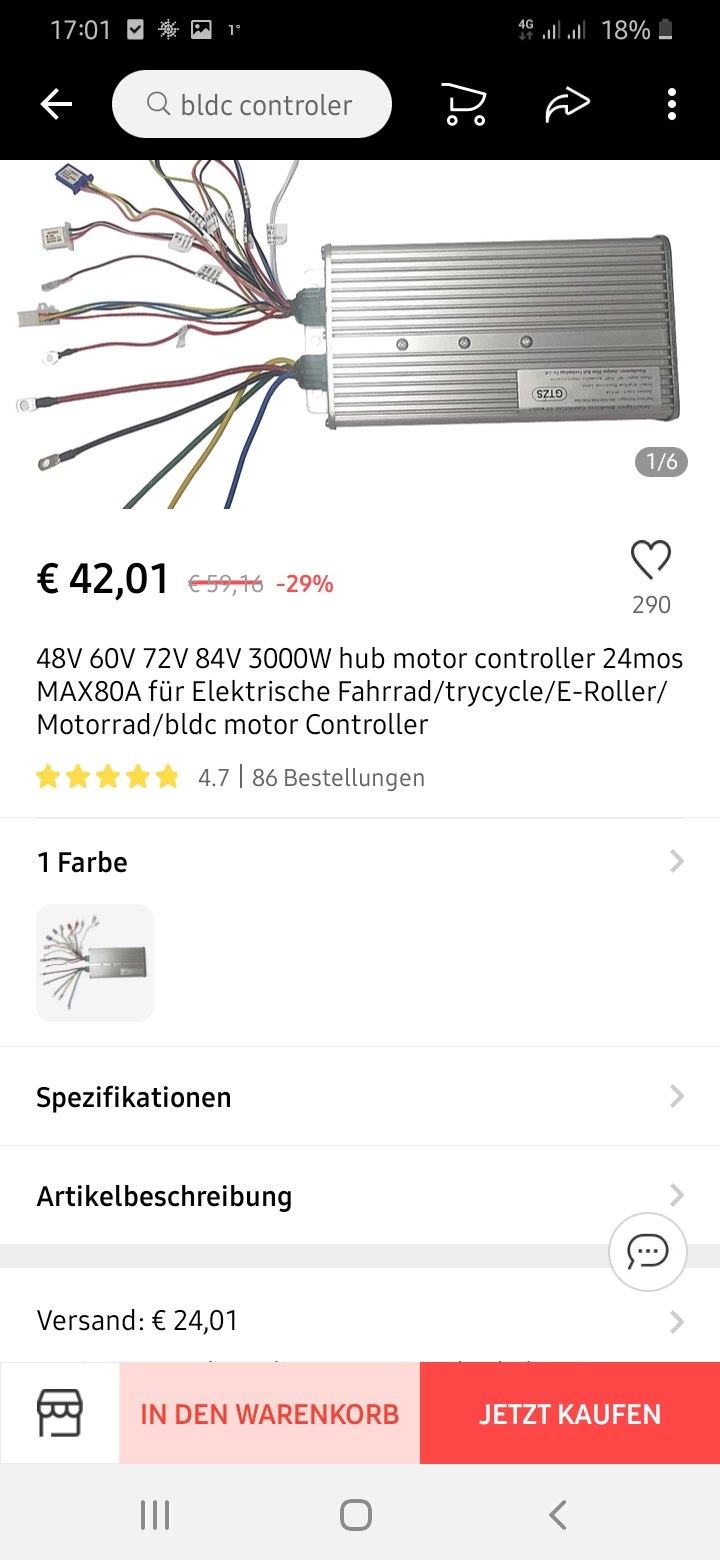View the main product photo

coord(360,335)
